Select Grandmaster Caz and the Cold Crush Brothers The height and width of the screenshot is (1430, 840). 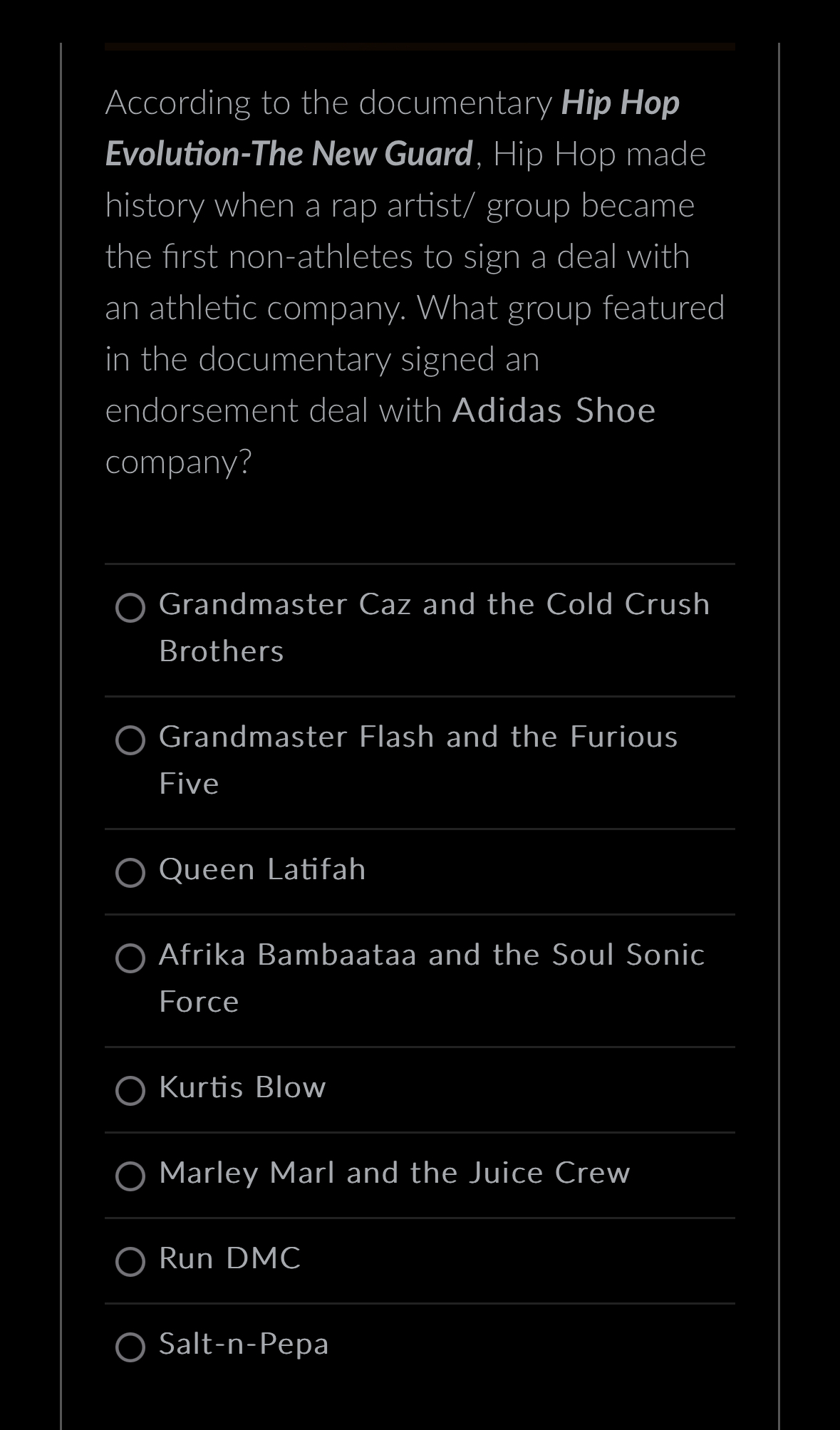130,608
